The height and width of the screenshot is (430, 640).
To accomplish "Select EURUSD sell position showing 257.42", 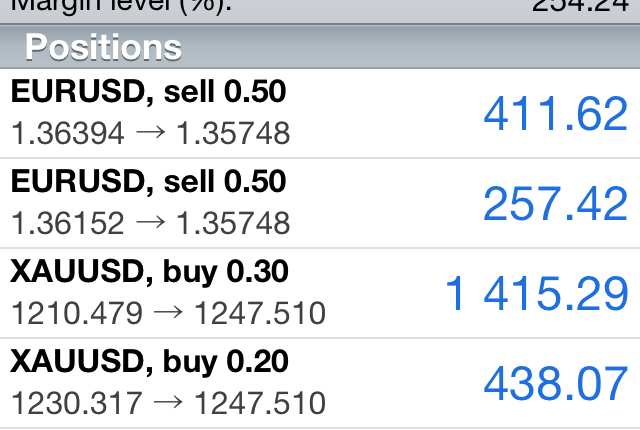I will tap(320, 203).
